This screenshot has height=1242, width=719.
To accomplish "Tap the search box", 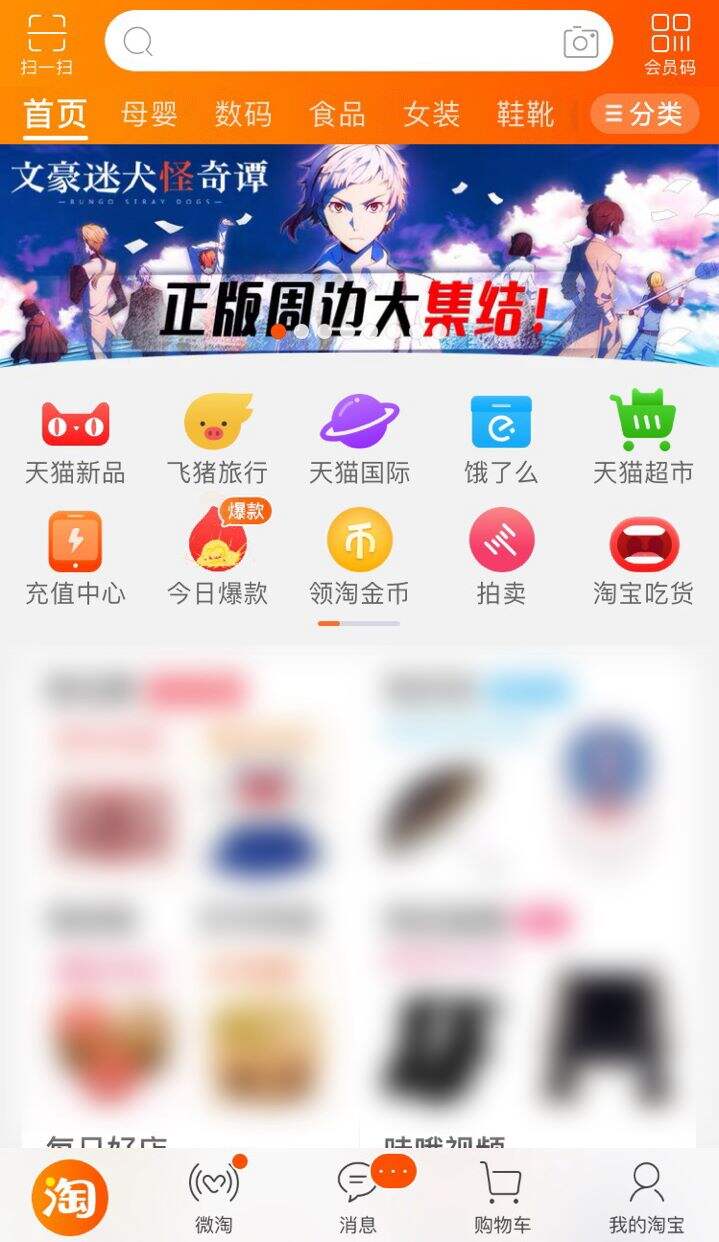I will click(x=340, y=41).
